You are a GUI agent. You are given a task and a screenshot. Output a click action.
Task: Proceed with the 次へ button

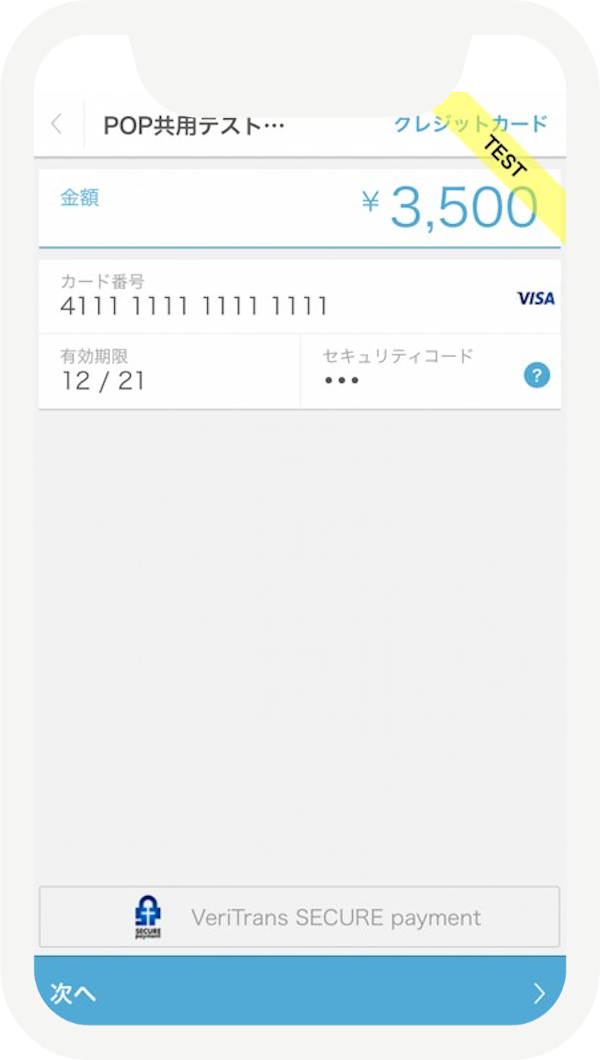299,992
